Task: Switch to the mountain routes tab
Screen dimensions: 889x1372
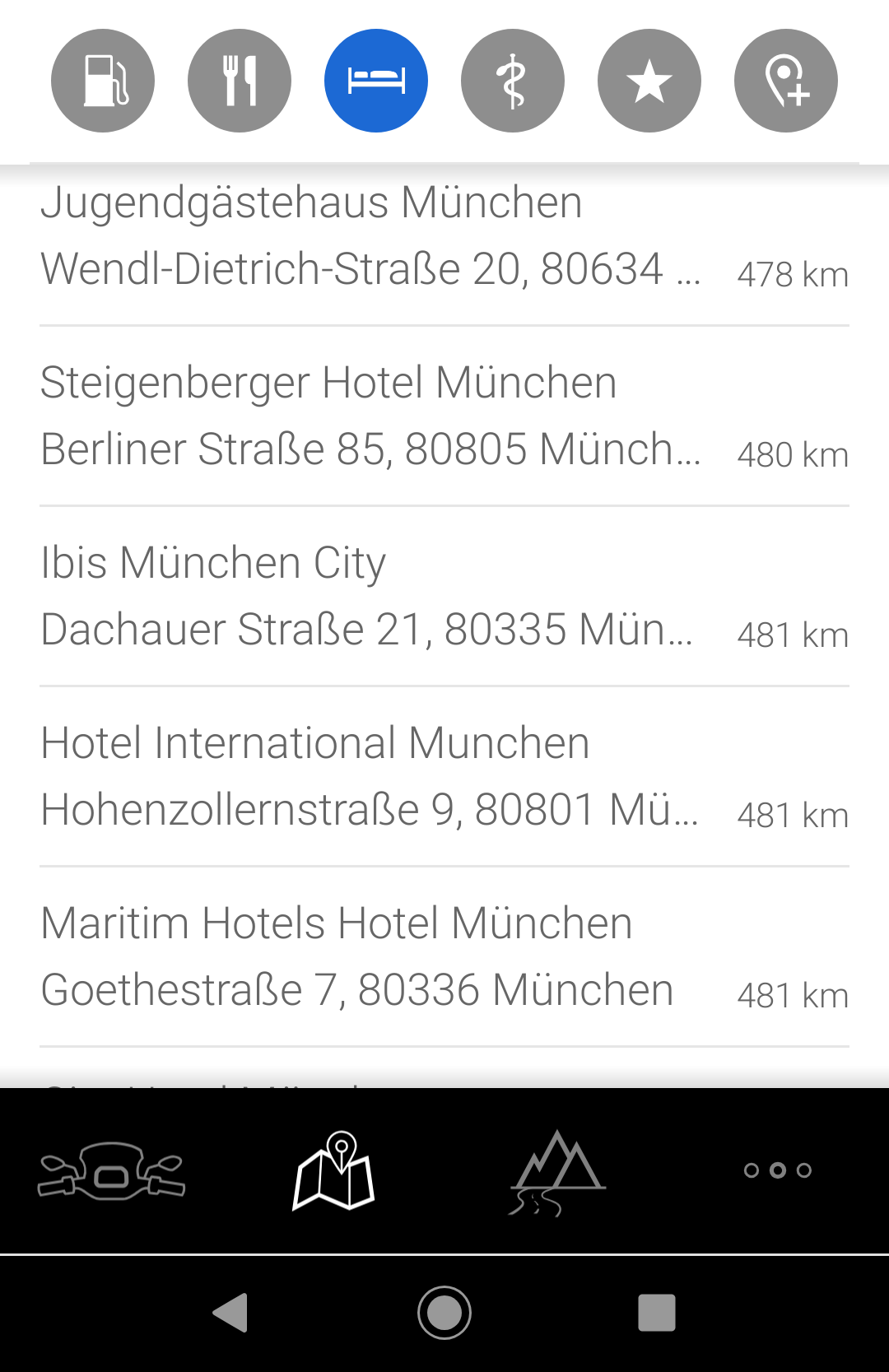Action: tap(557, 1172)
